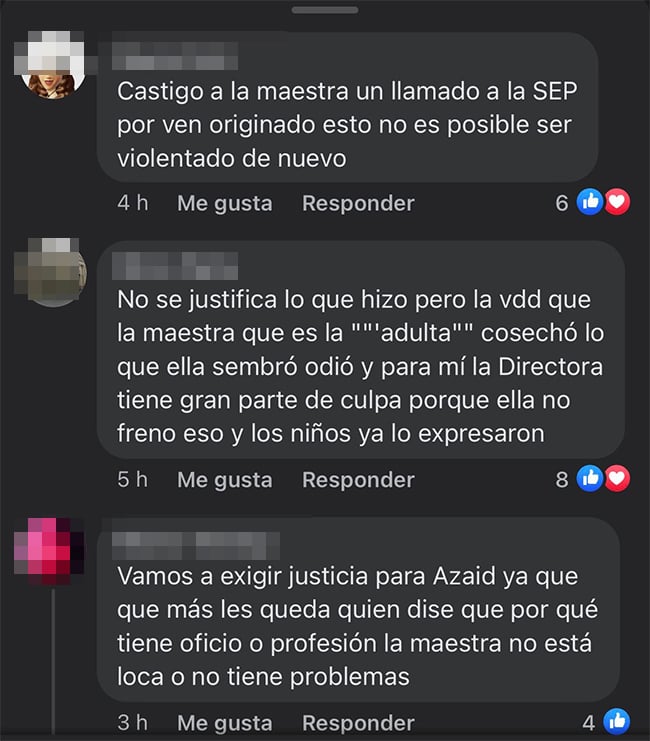Screen dimensions: 650x741
Task: View the 8 reactions on Directora comment
Action: [x=594, y=480]
